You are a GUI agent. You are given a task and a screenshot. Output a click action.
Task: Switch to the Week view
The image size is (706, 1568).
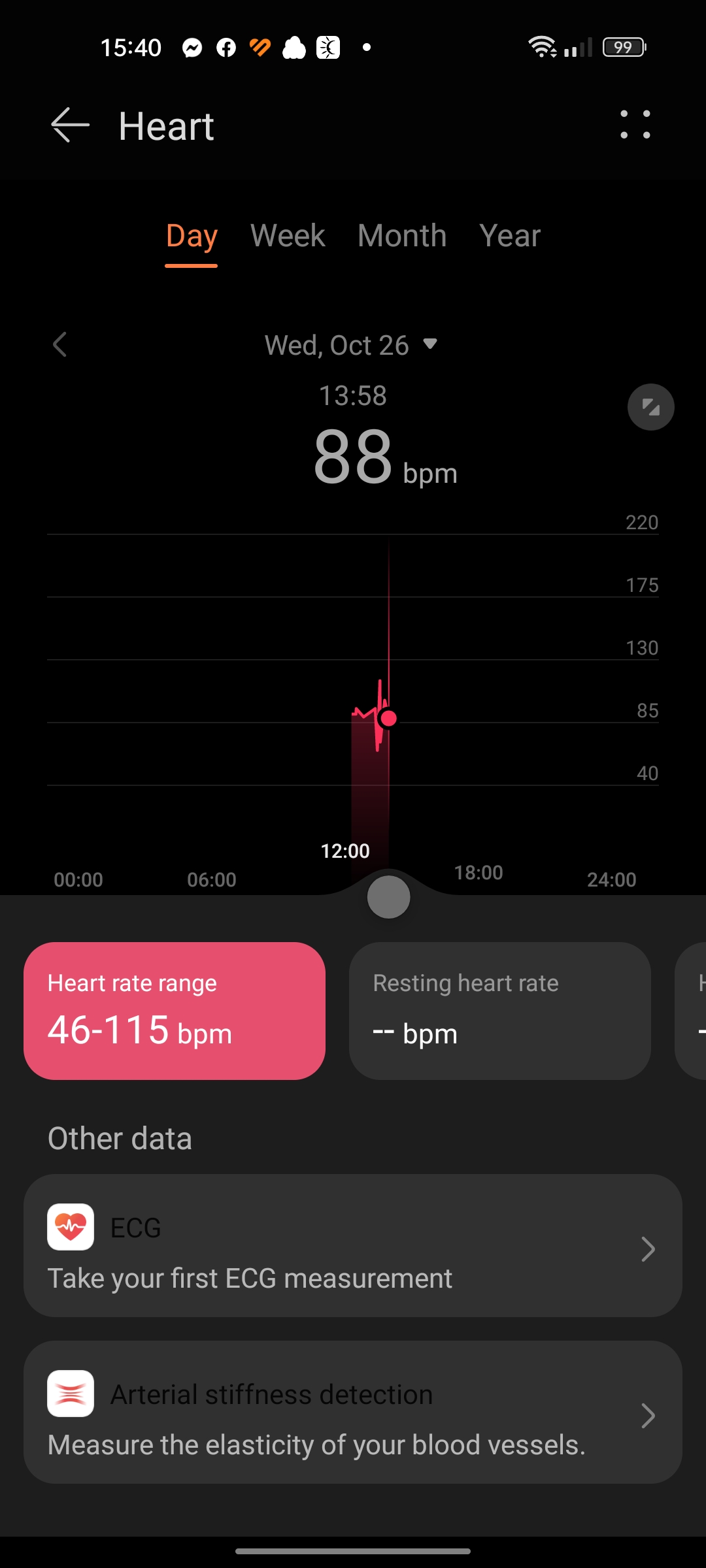point(288,236)
